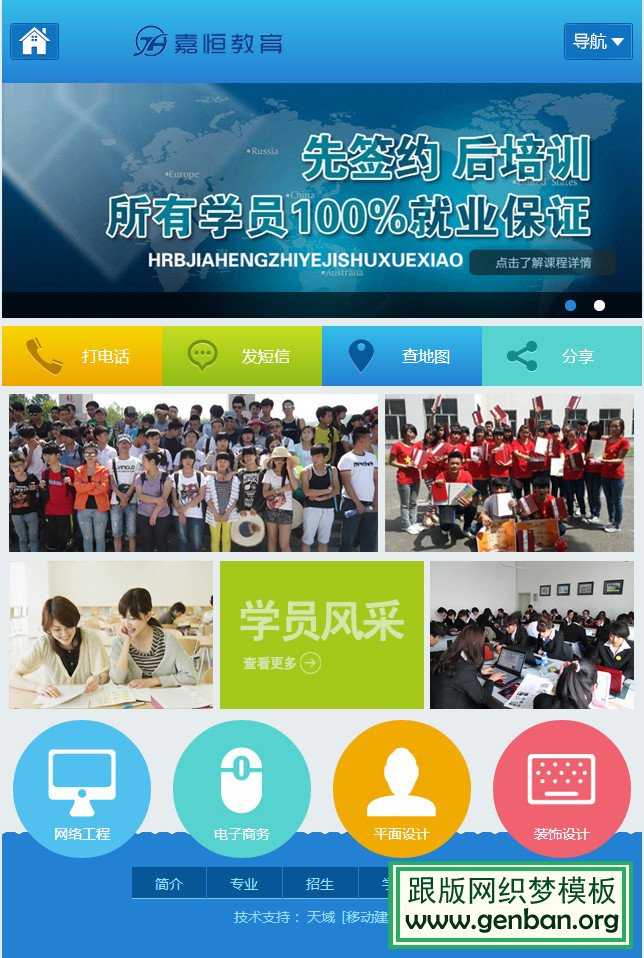Viewport: 644px width, 958px height.
Task: Select the 电子商务 course circle
Action: click(x=242, y=789)
